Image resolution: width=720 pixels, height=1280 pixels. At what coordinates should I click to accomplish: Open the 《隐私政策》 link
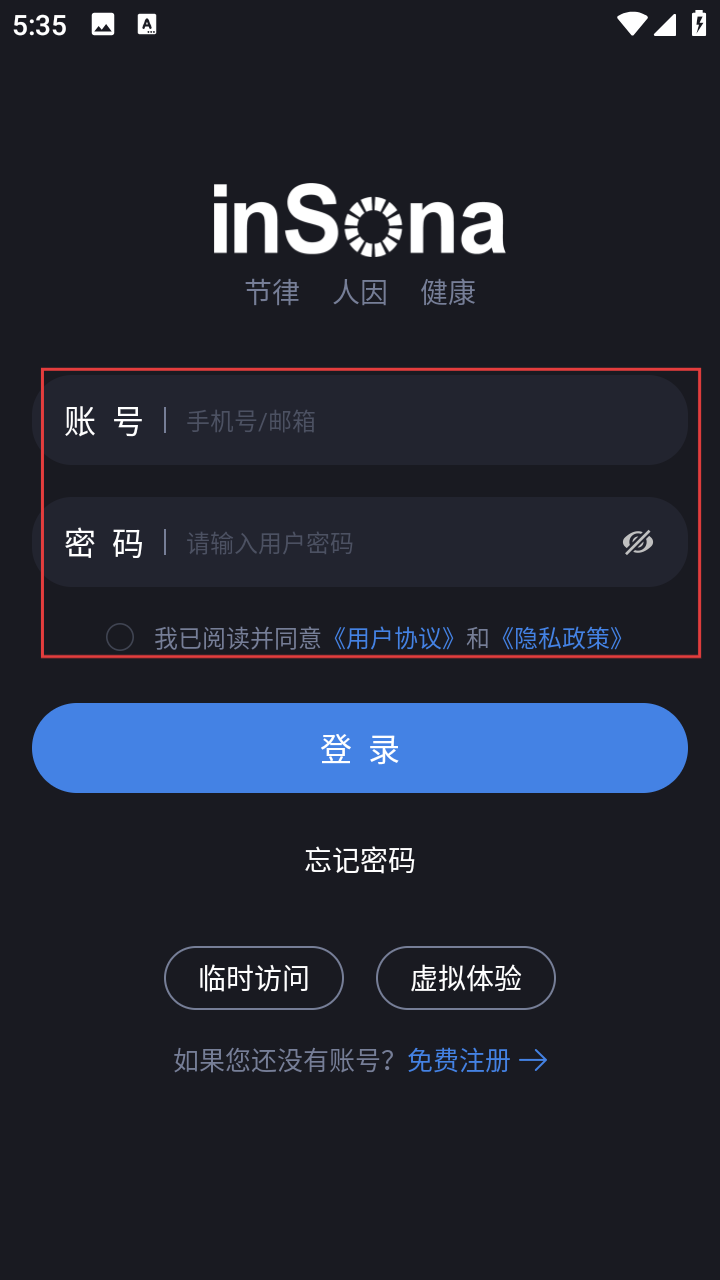(561, 638)
